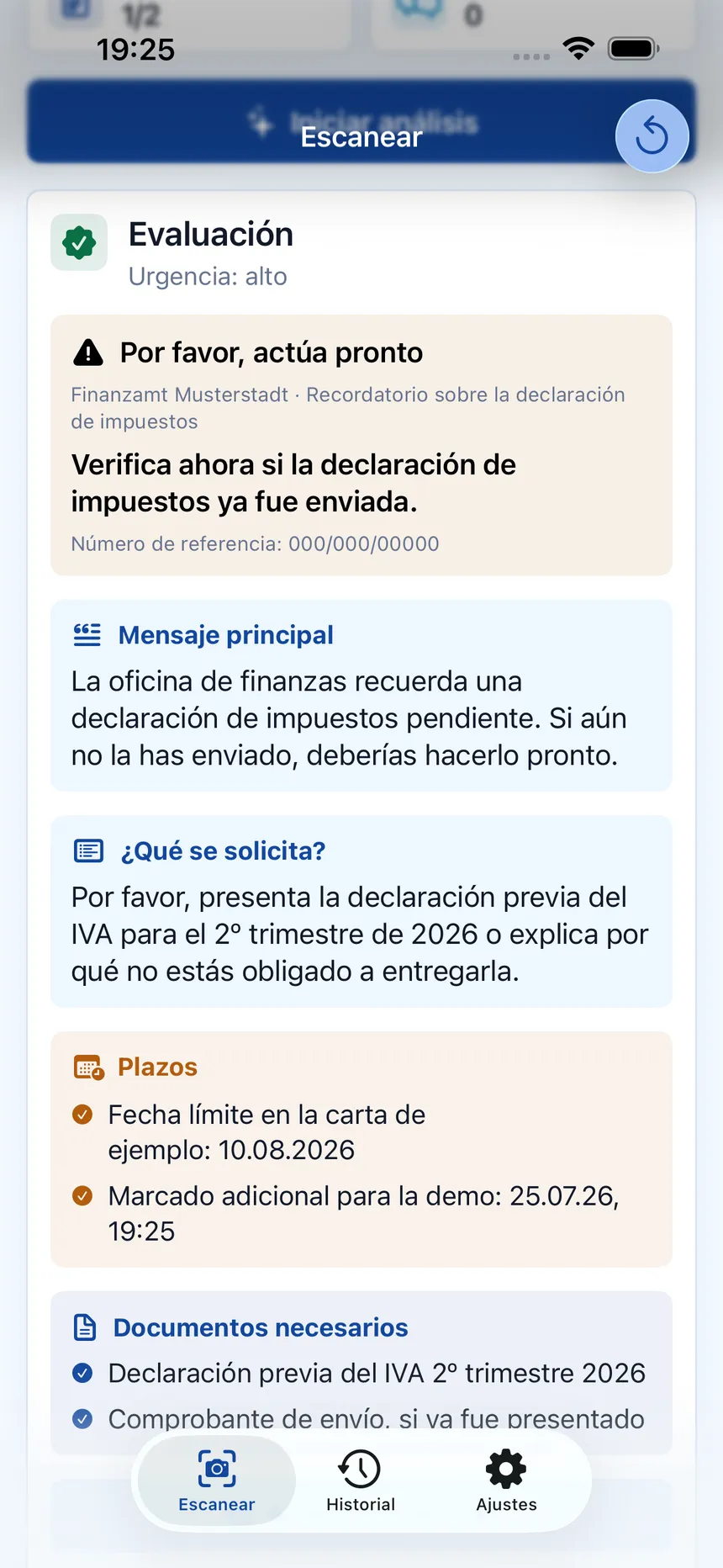Select the Escanear tab in bottom bar

pyautogui.click(x=217, y=1481)
